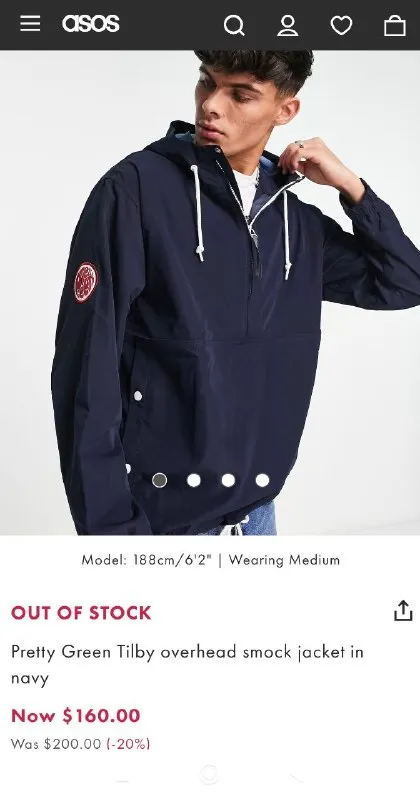420x800 pixels.
Task: Open the shopping bag
Action: click(x=395, y=25)
